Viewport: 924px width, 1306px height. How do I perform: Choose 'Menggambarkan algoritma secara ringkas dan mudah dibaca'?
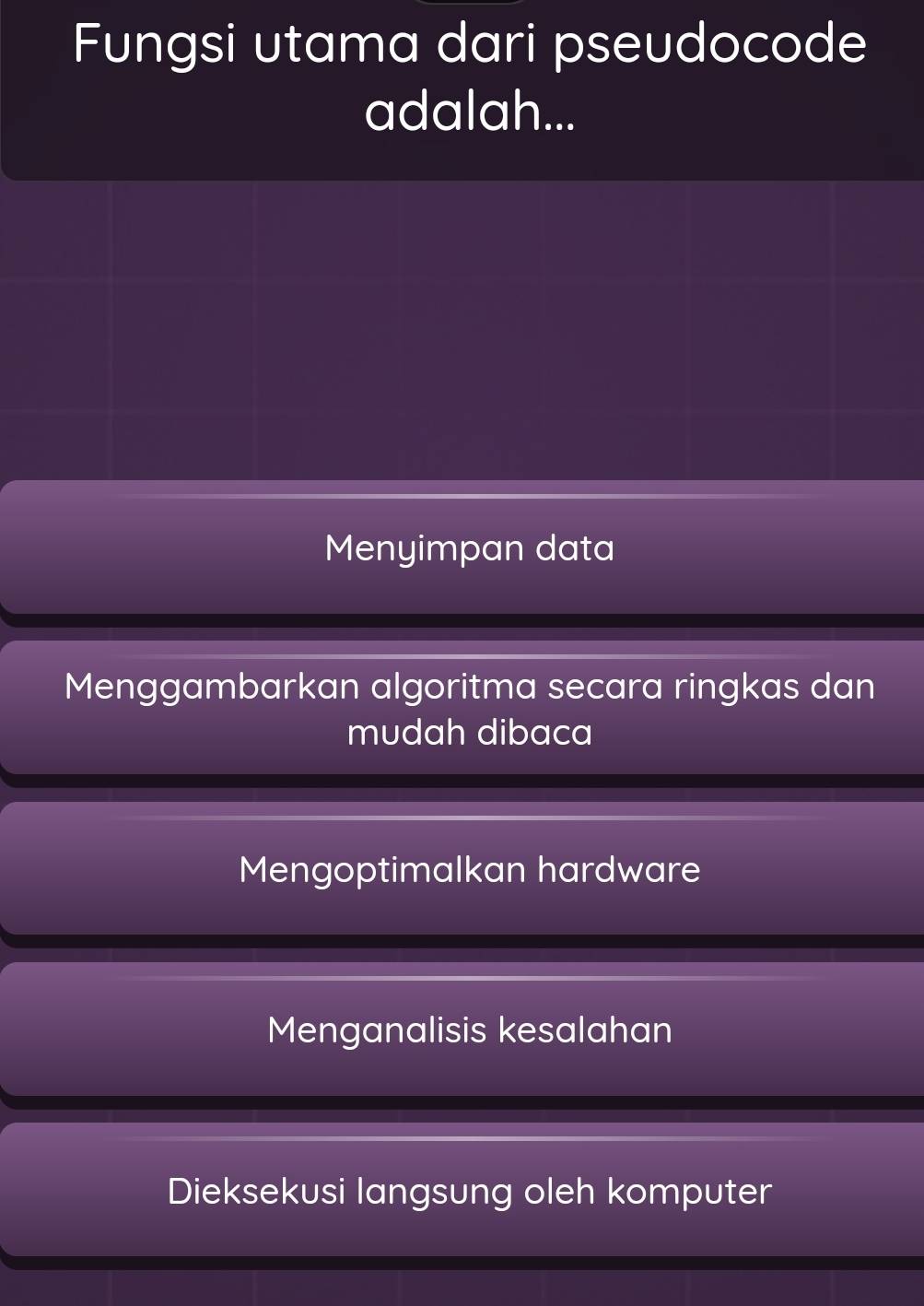[469, 710]
